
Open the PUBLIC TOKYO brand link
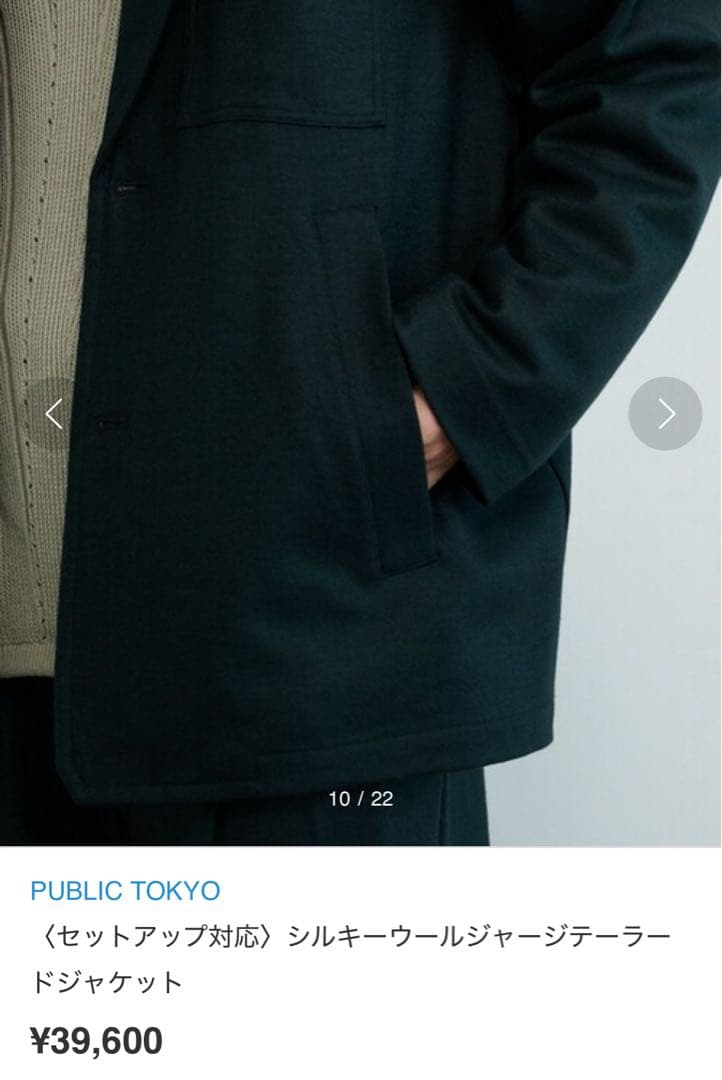[125, 890]
